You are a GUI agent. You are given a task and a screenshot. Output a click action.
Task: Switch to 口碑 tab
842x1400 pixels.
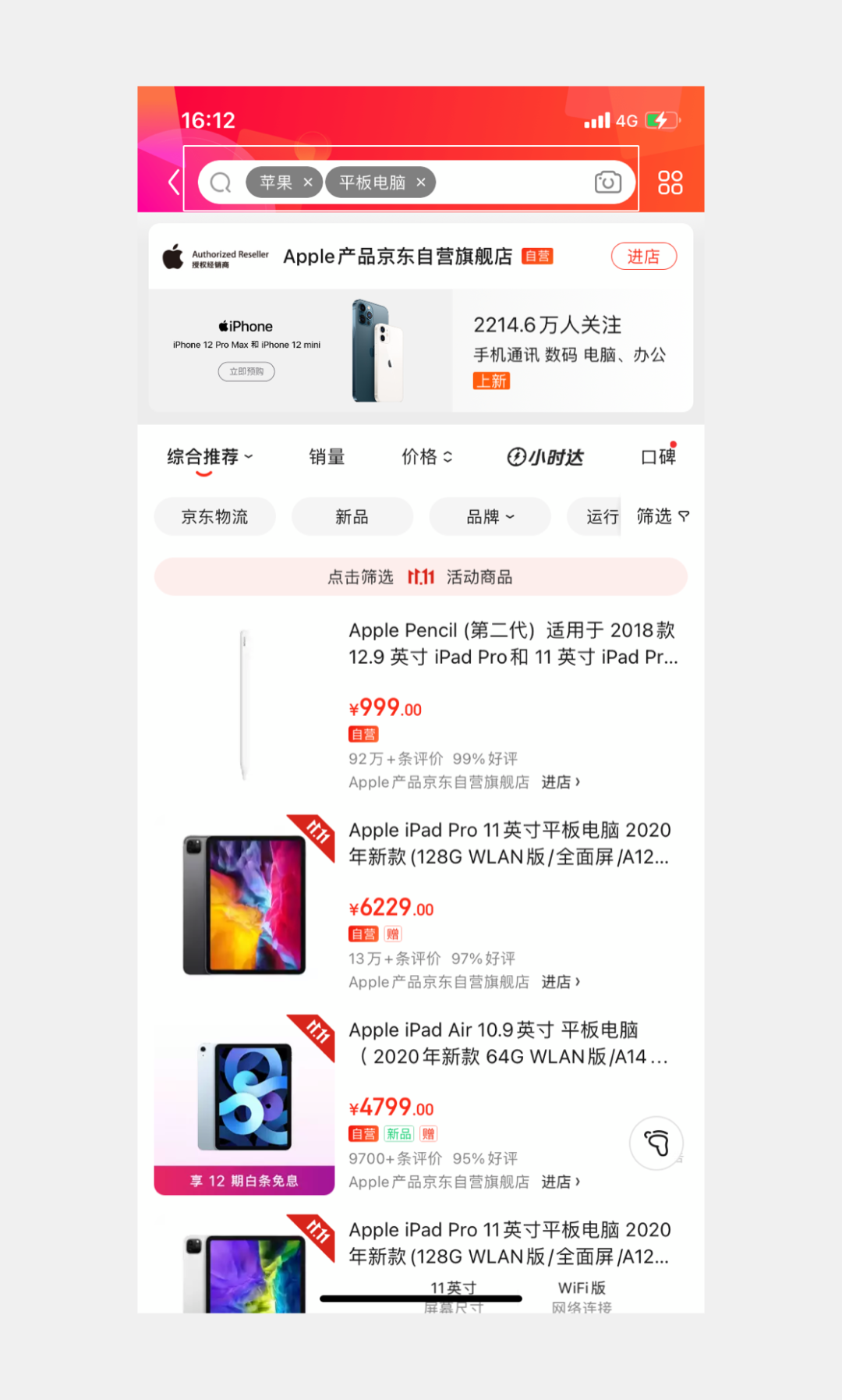pyautogui.click(x=658, y=457)
